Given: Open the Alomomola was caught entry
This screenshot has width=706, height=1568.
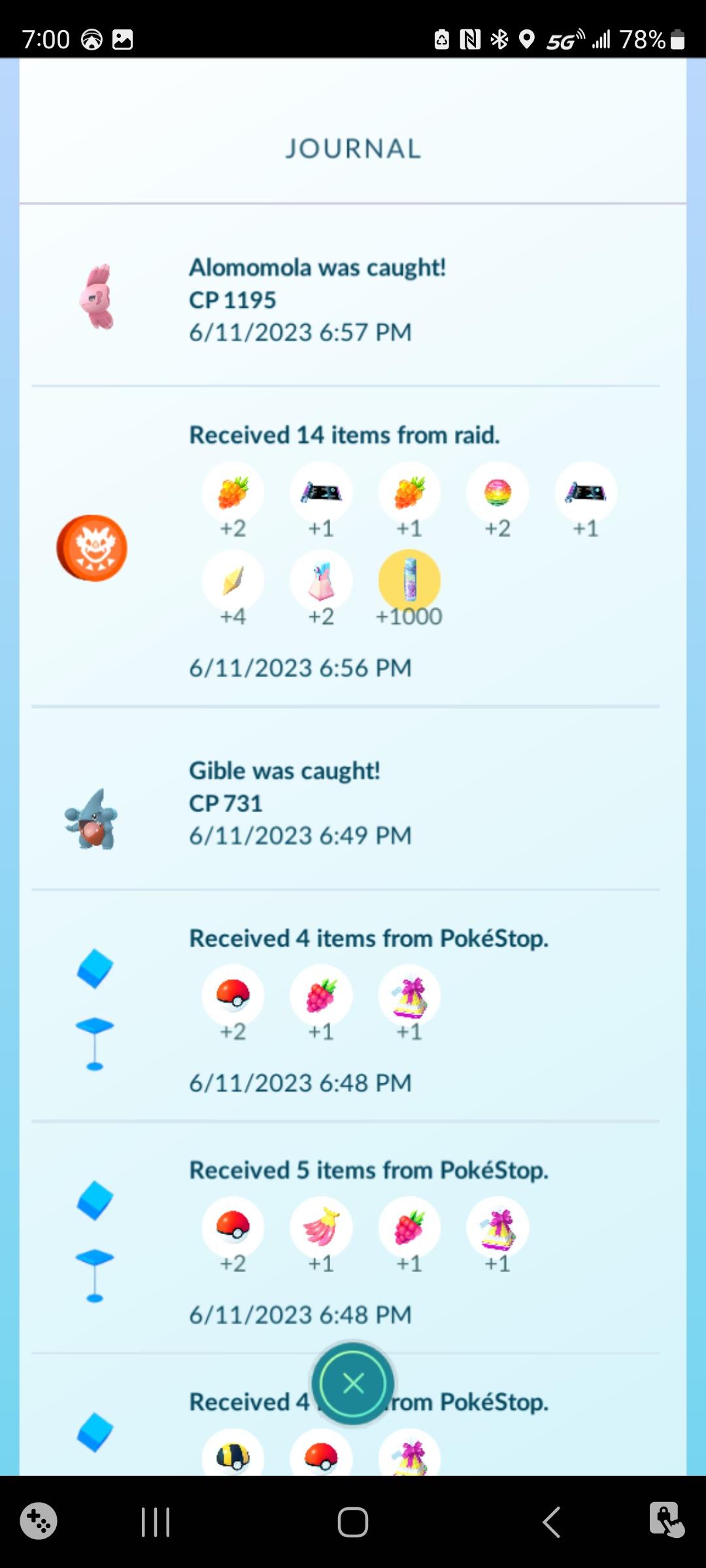Looking at the screenshot, I should [317, 299].
